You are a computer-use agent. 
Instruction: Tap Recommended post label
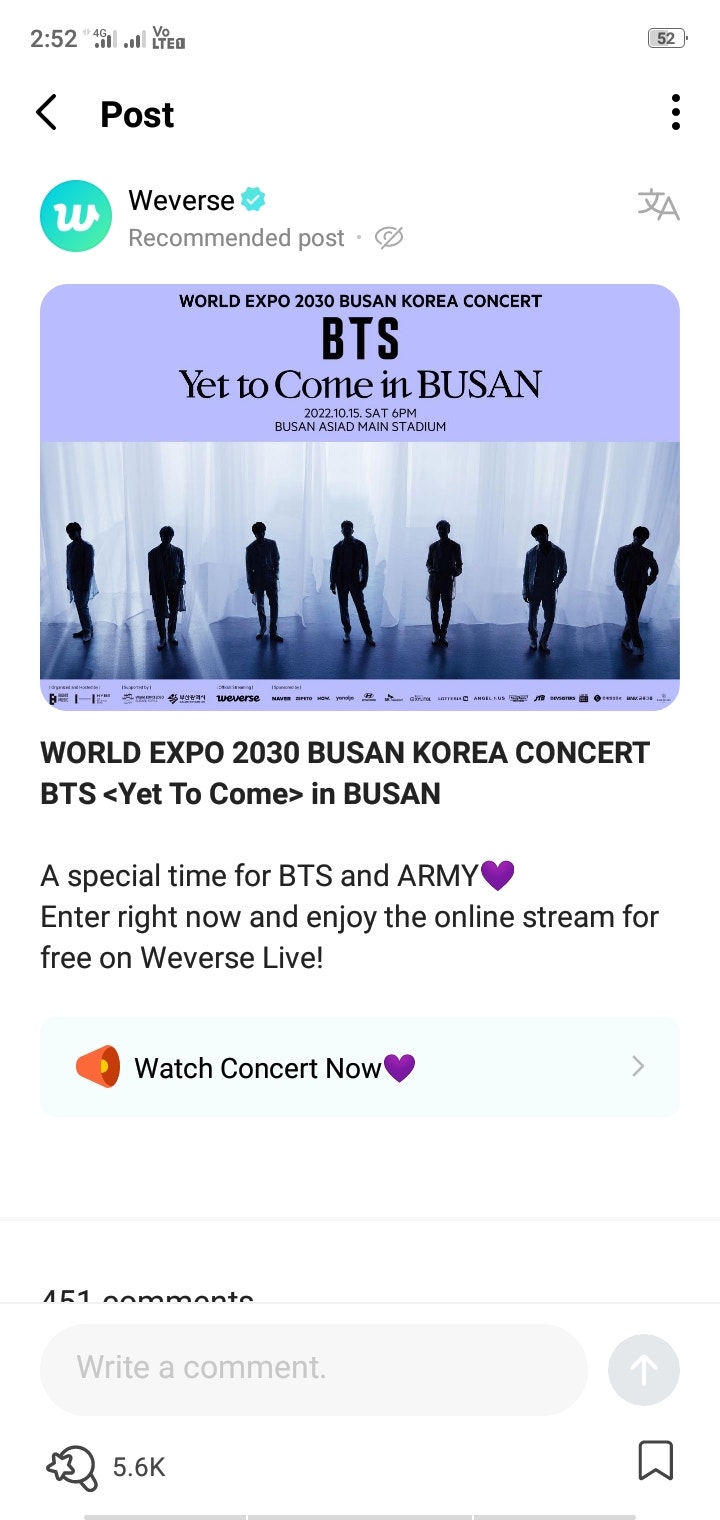pyautogui.click(x=237, y=238)
